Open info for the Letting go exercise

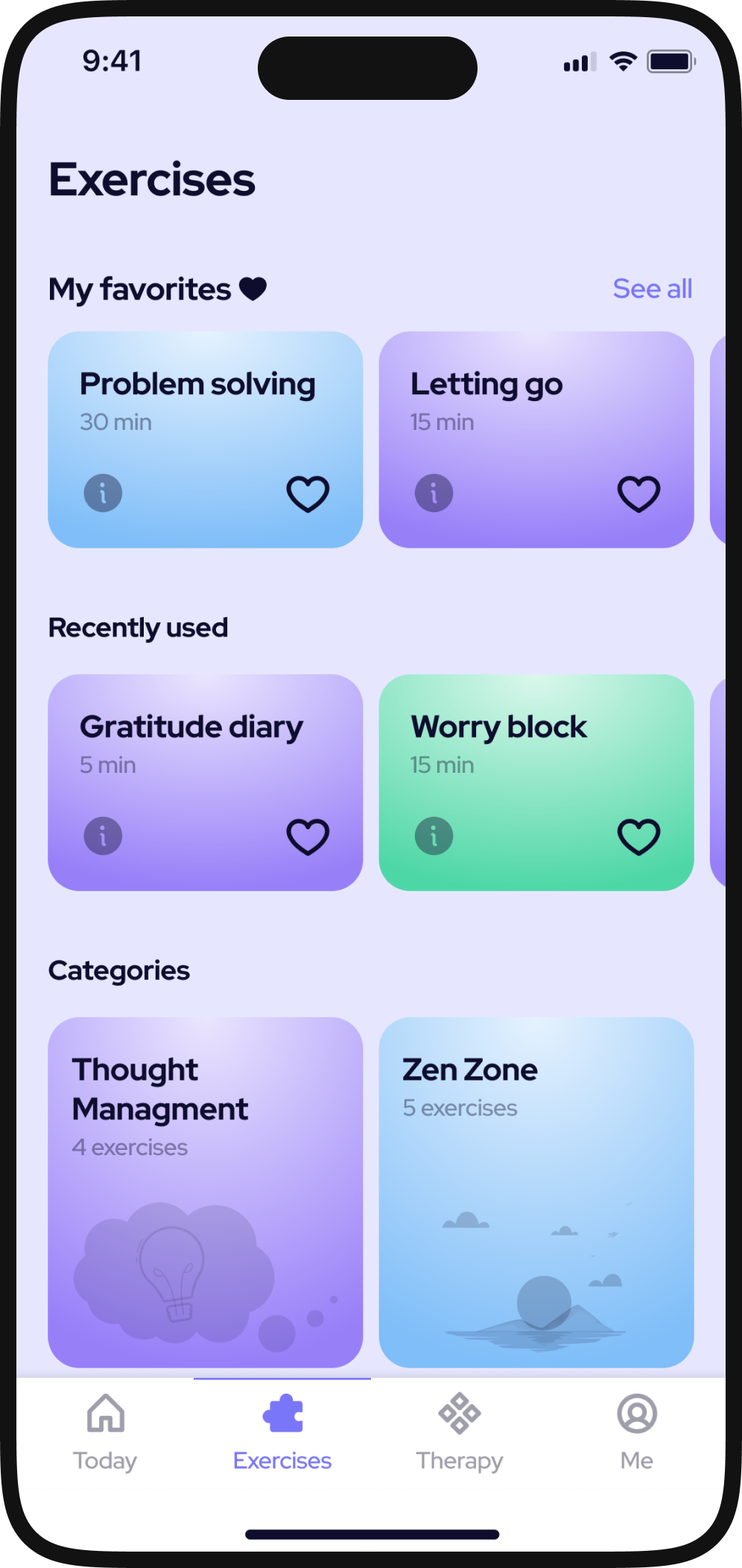(x=434, y=493)
